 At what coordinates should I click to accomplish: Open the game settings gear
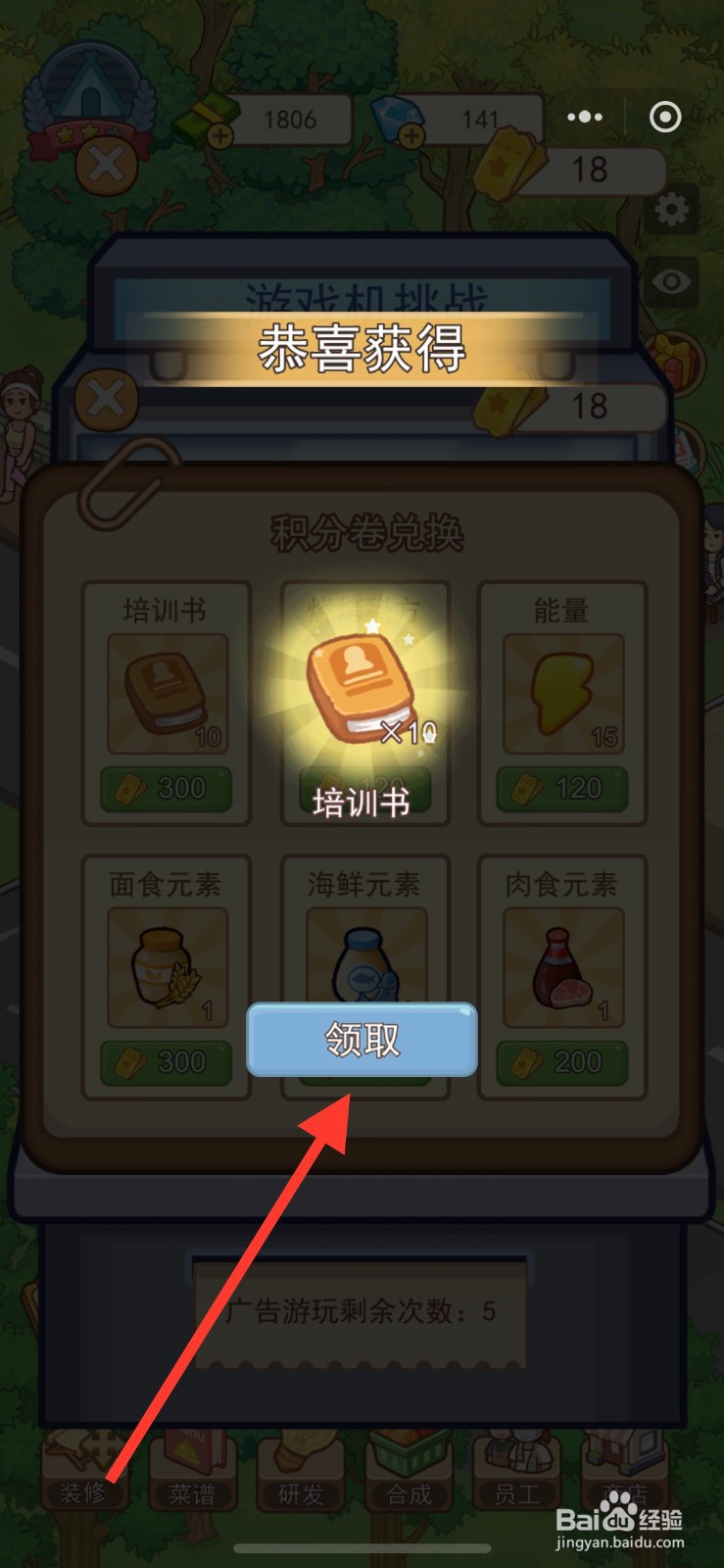[x=673, y=209]
